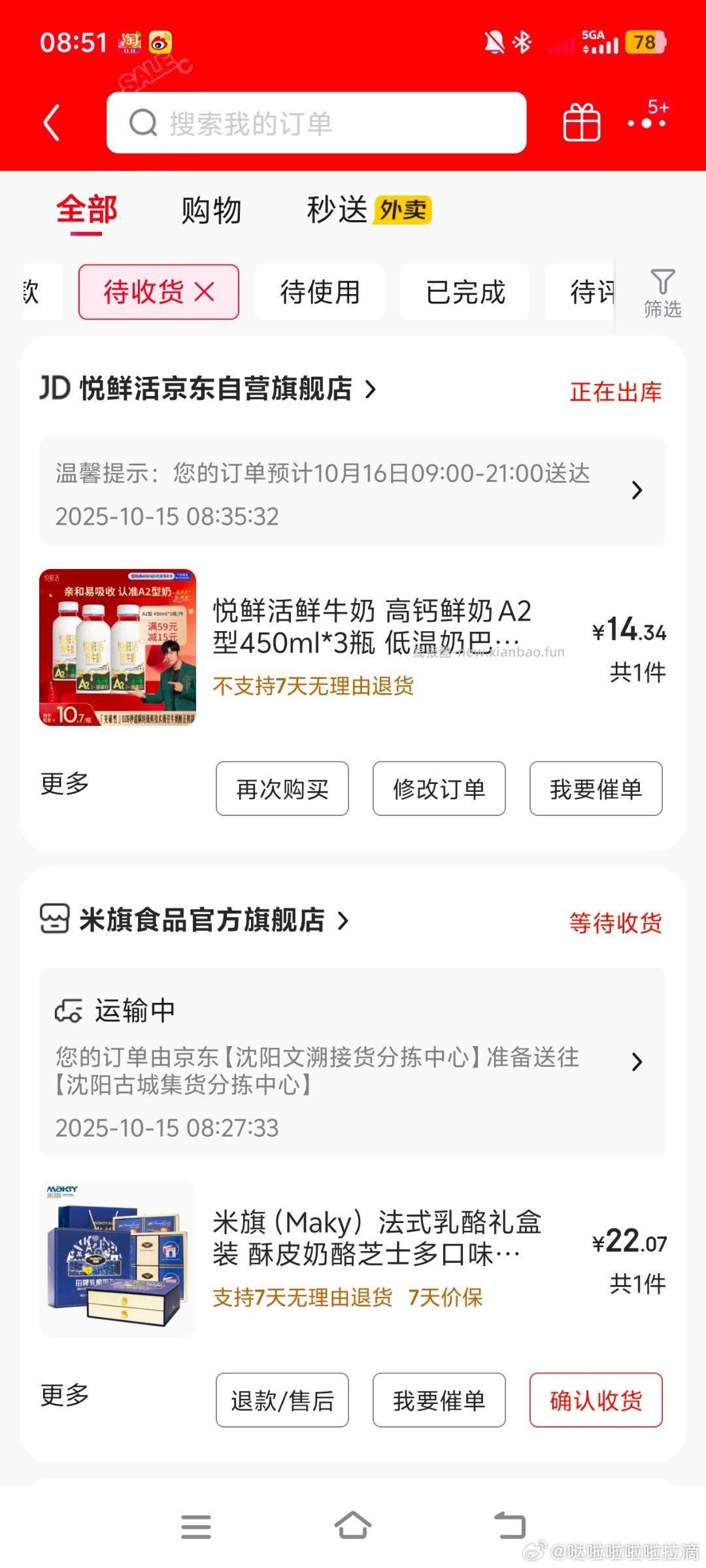Viewport: 706px width, 1568px height.
Task: Tap 确认收货 for the Maky cheese gift box
Action: [x=596, y=1400]
